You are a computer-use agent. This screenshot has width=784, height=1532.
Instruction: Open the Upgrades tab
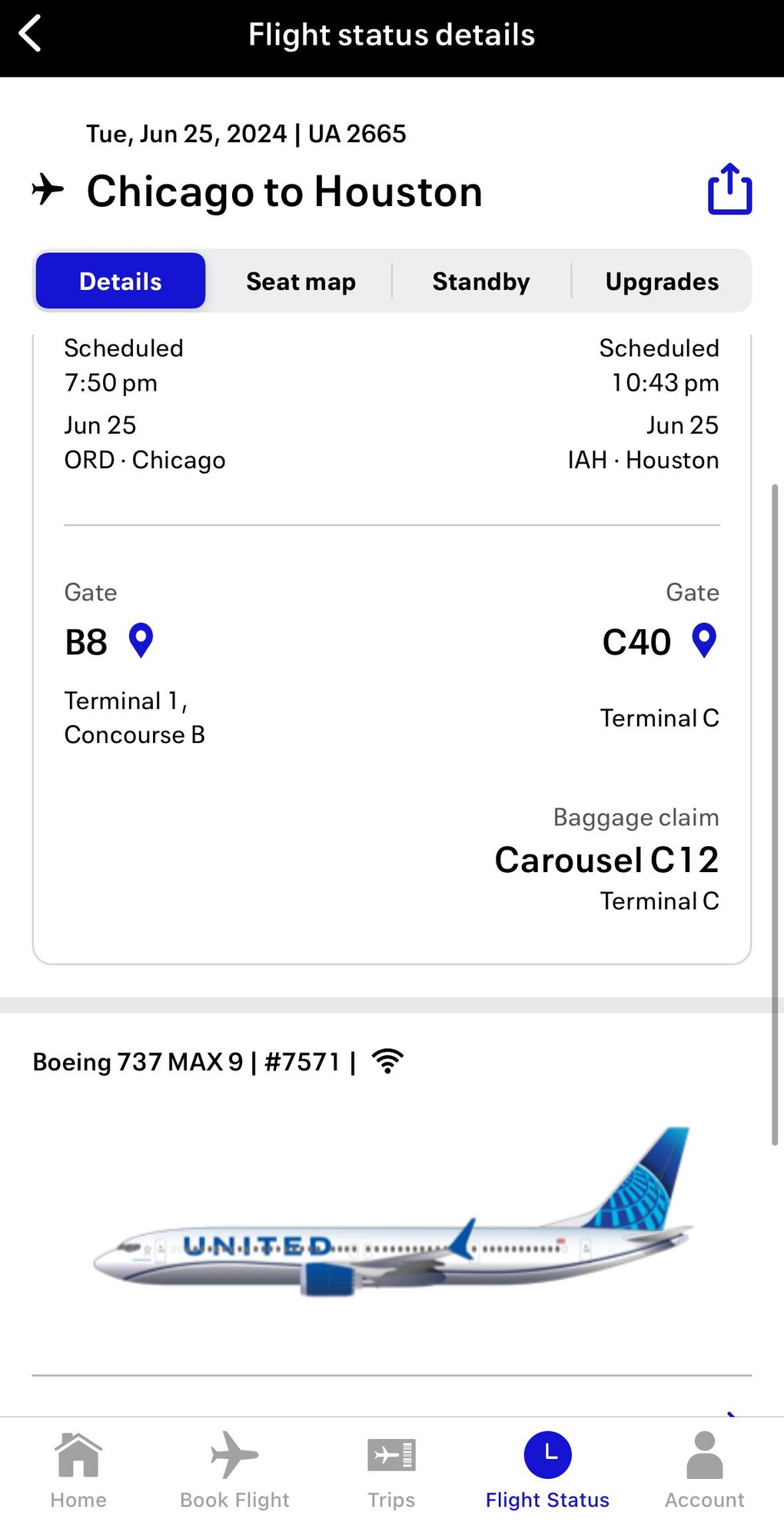point(662,281)
